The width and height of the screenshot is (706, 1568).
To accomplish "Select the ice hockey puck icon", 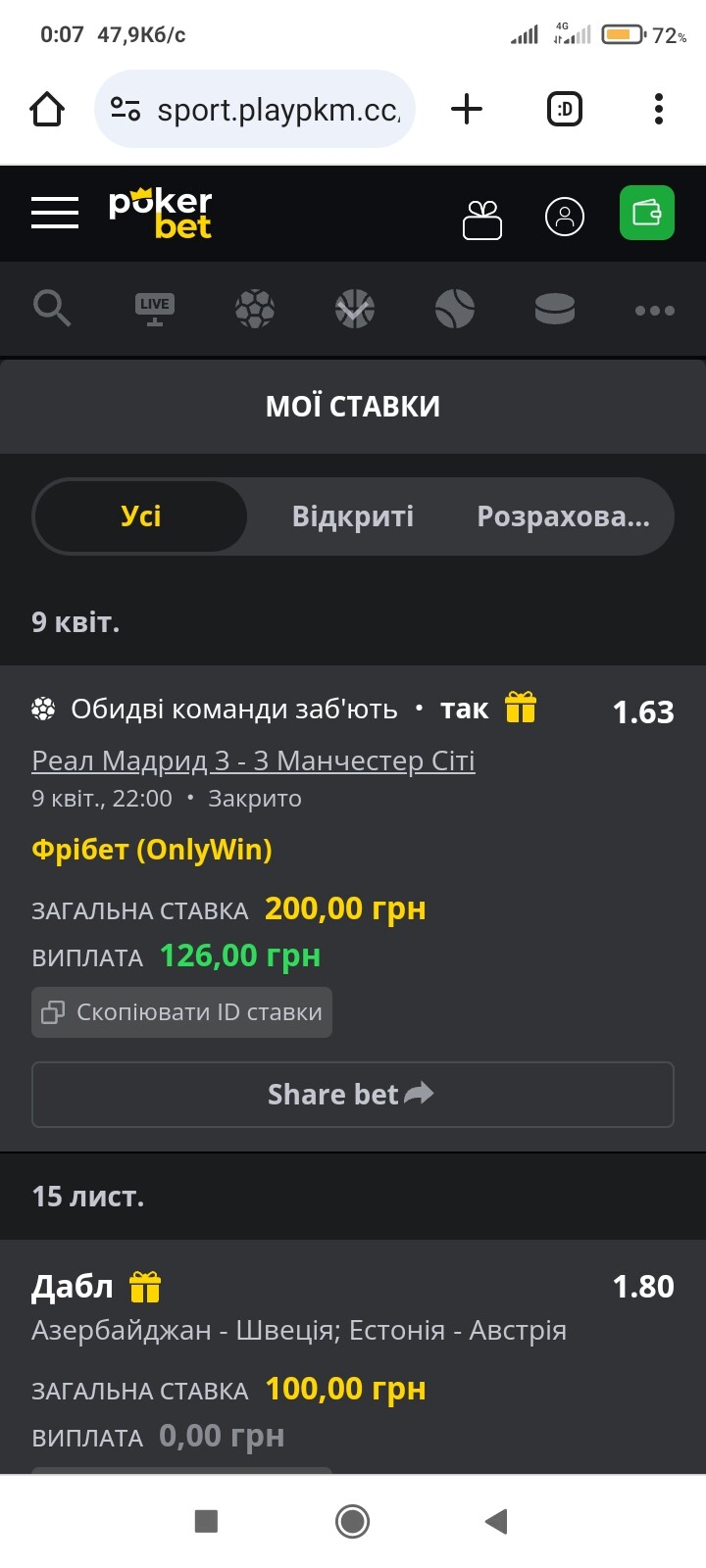I will tap(555, 309).
